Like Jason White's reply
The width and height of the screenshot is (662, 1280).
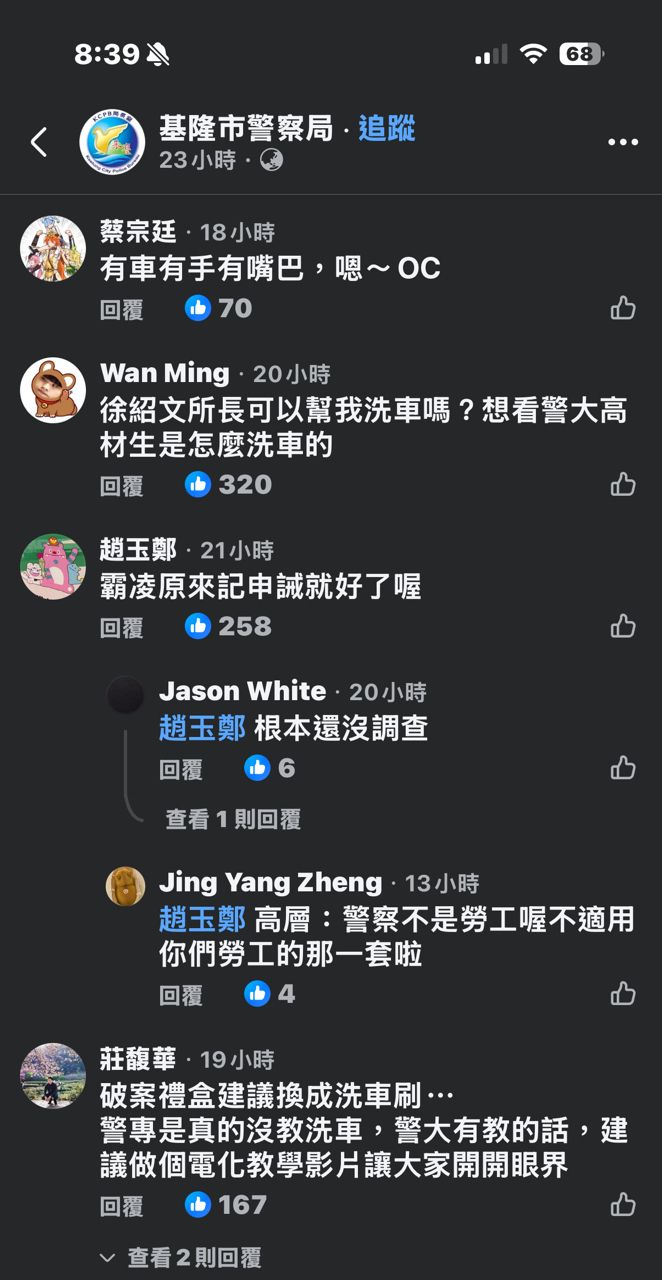point(622,768)
